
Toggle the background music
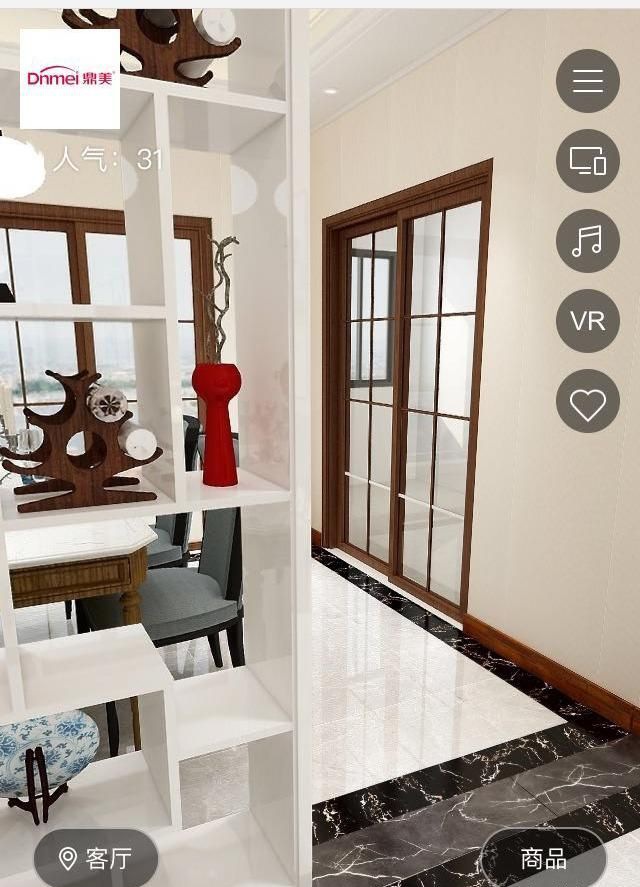(x=588, y=241)
